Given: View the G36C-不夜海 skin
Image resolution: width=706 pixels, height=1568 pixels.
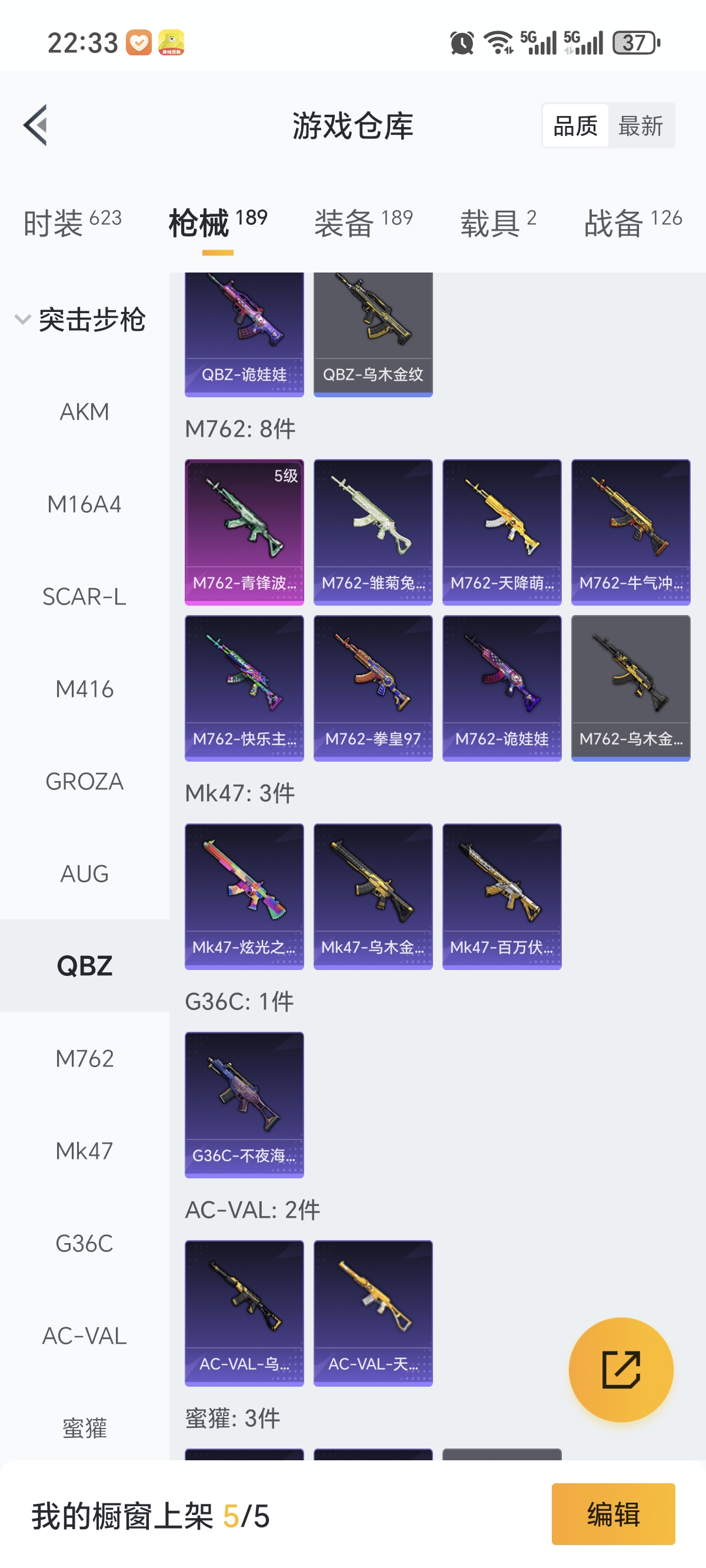Looking at the screenshot, I should click(244, 1104).
